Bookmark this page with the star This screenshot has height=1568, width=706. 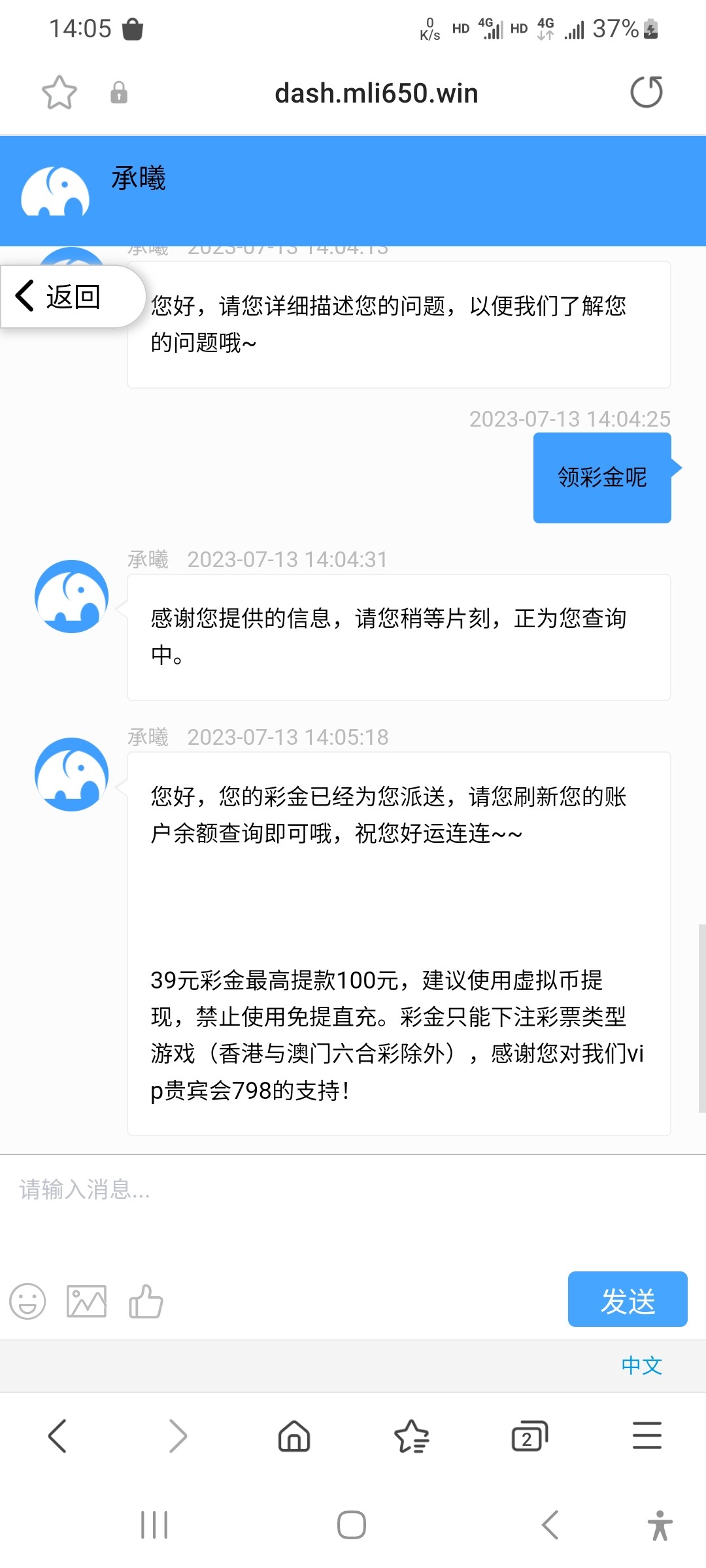pos(59,92)
